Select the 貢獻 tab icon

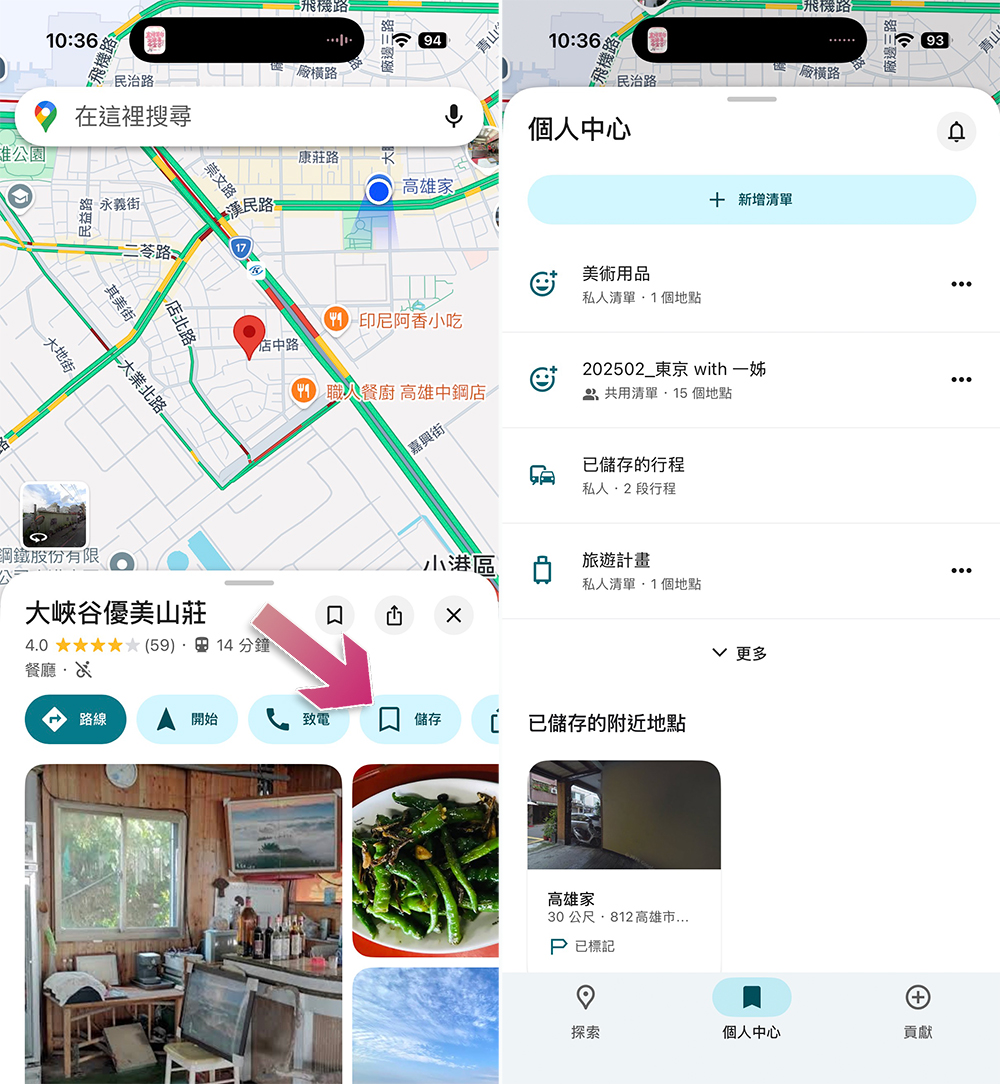[917, 997]
